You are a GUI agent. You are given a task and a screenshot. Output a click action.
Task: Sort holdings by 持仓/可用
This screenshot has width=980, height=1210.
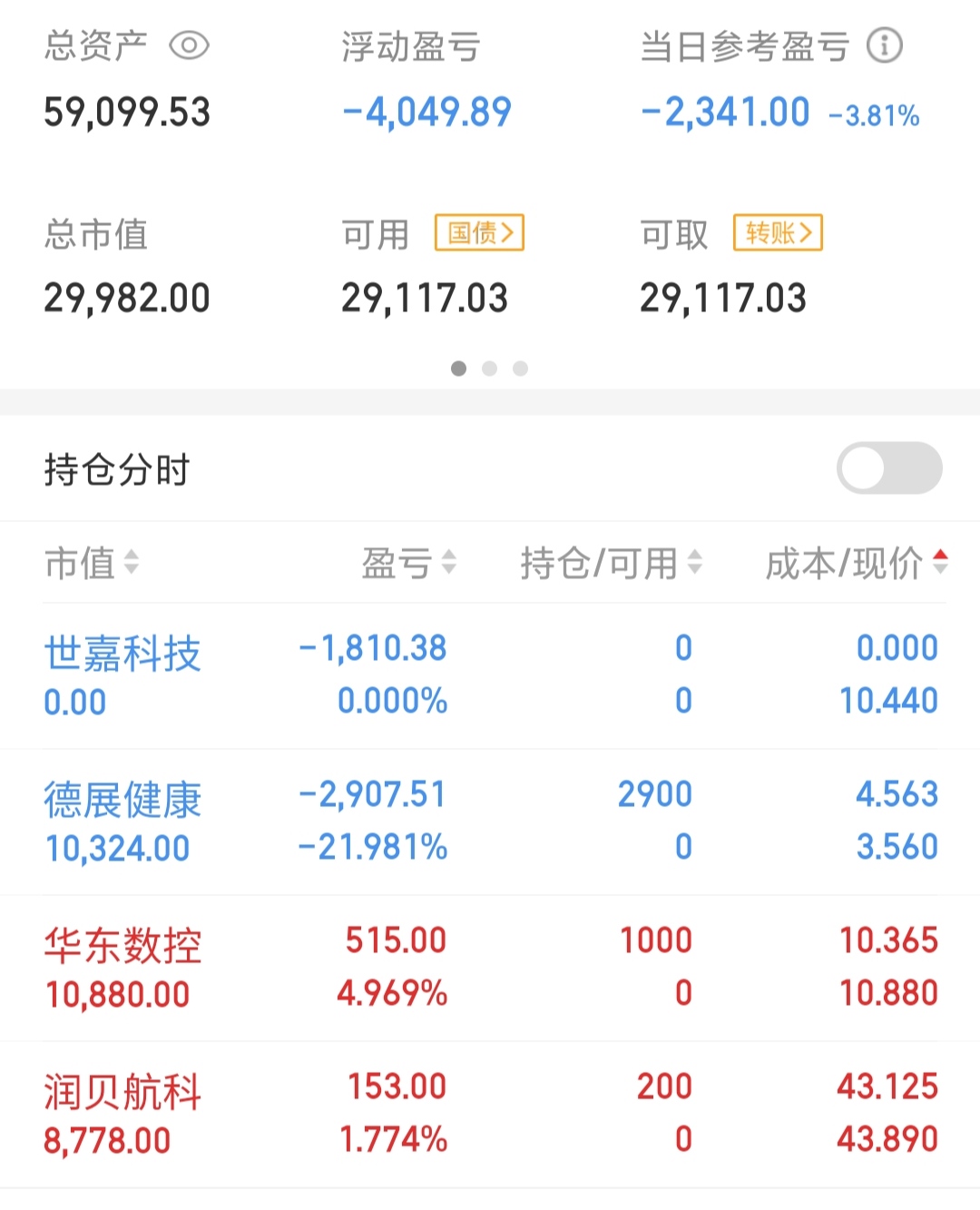[611, 563]
